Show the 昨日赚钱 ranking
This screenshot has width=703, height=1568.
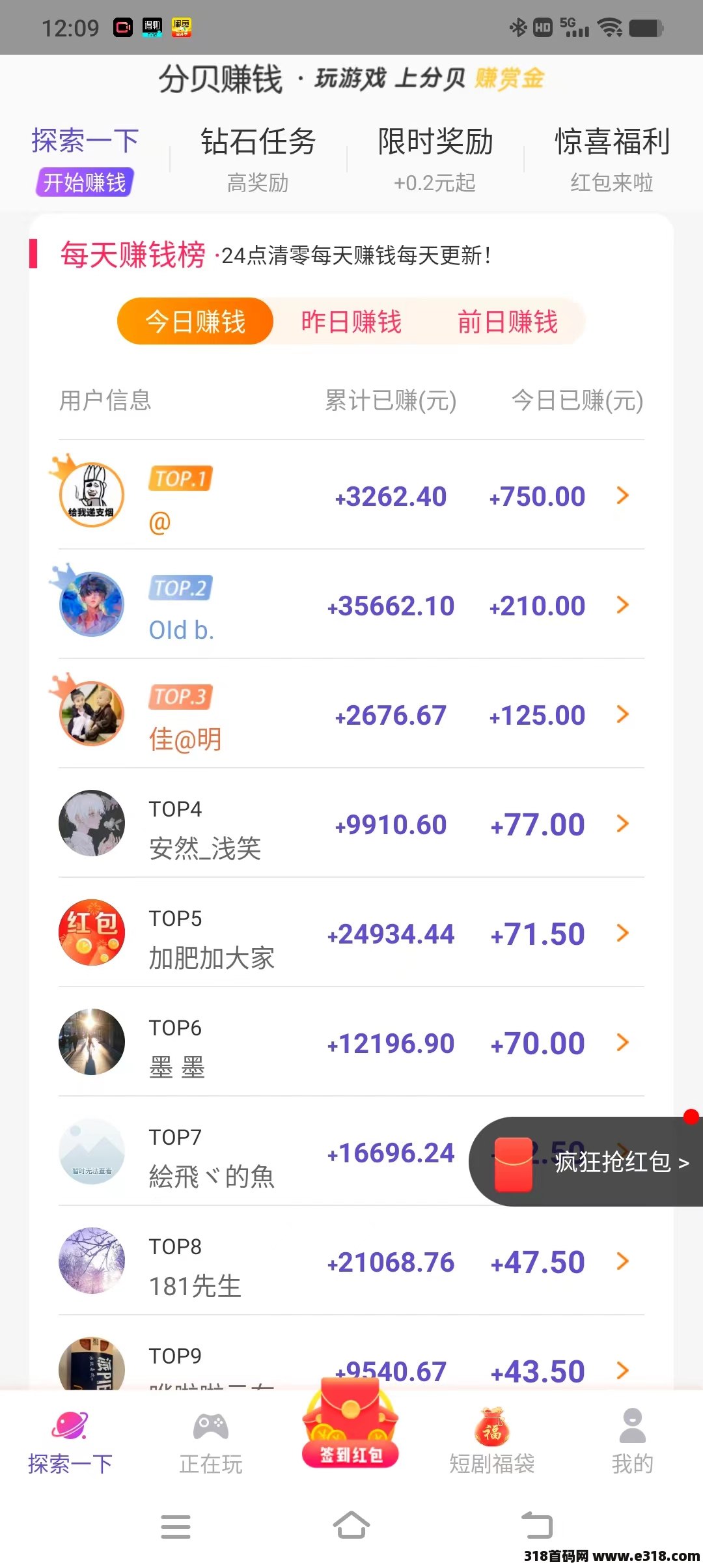(351, 322)
